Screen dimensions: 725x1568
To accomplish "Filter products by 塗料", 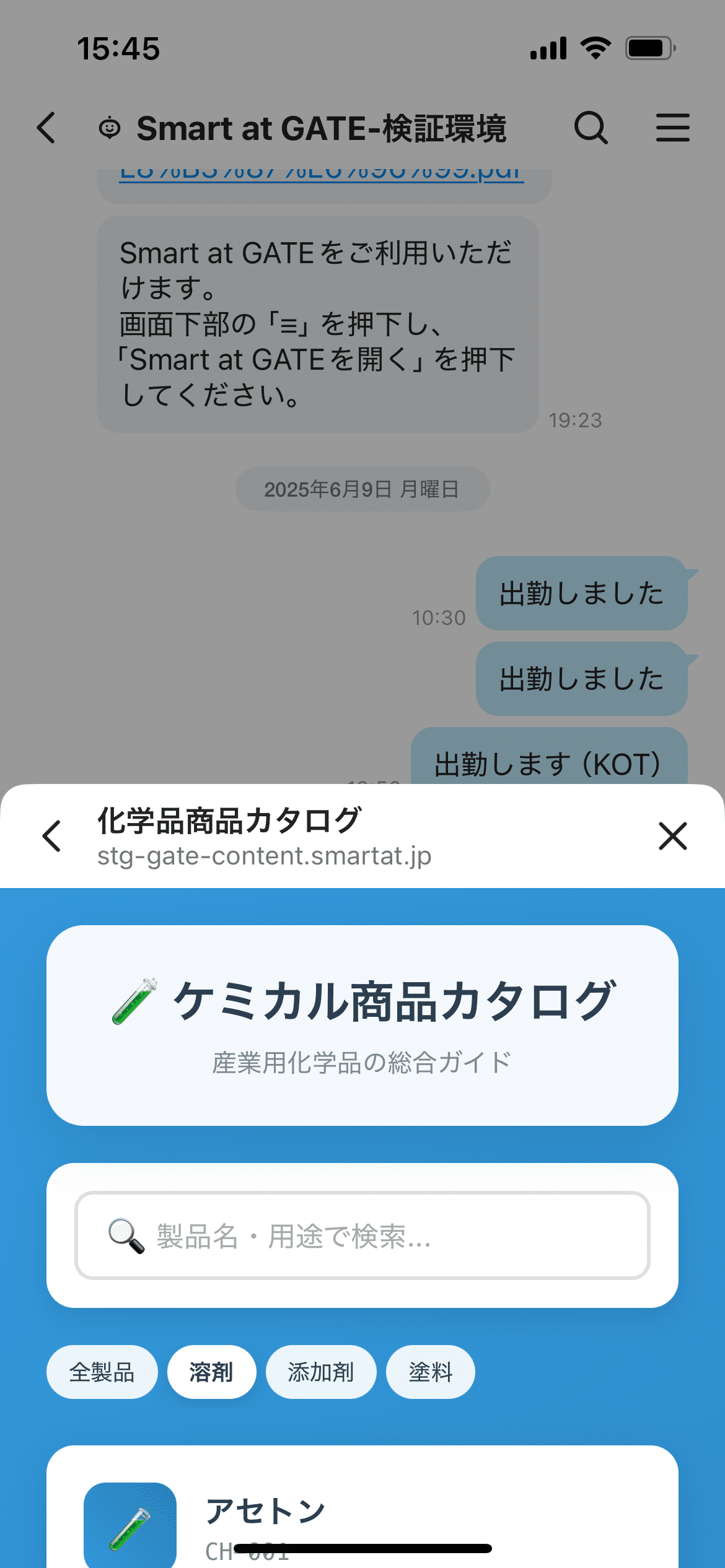I will point(430,1372).
